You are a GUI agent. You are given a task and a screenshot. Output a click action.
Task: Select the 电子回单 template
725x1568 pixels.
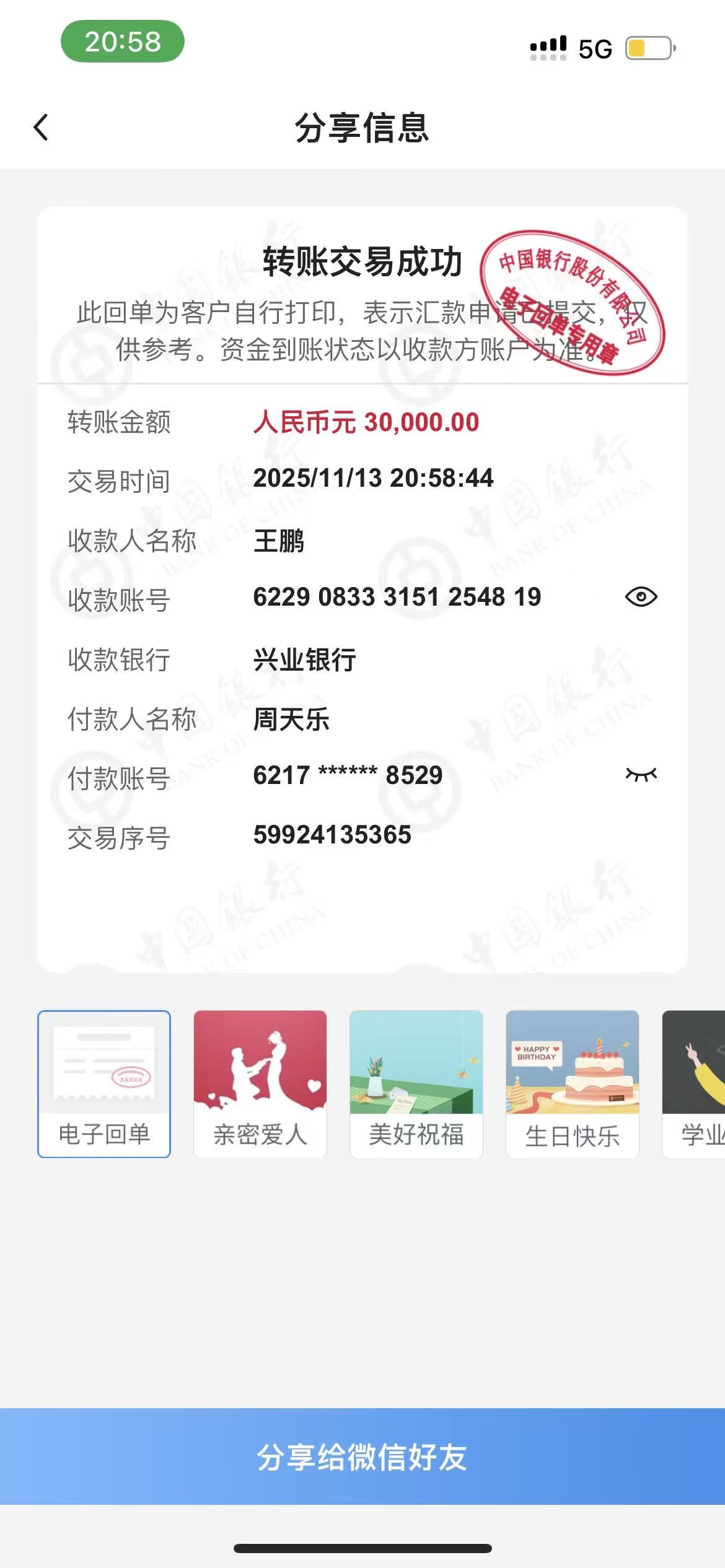coord(104,1084)
